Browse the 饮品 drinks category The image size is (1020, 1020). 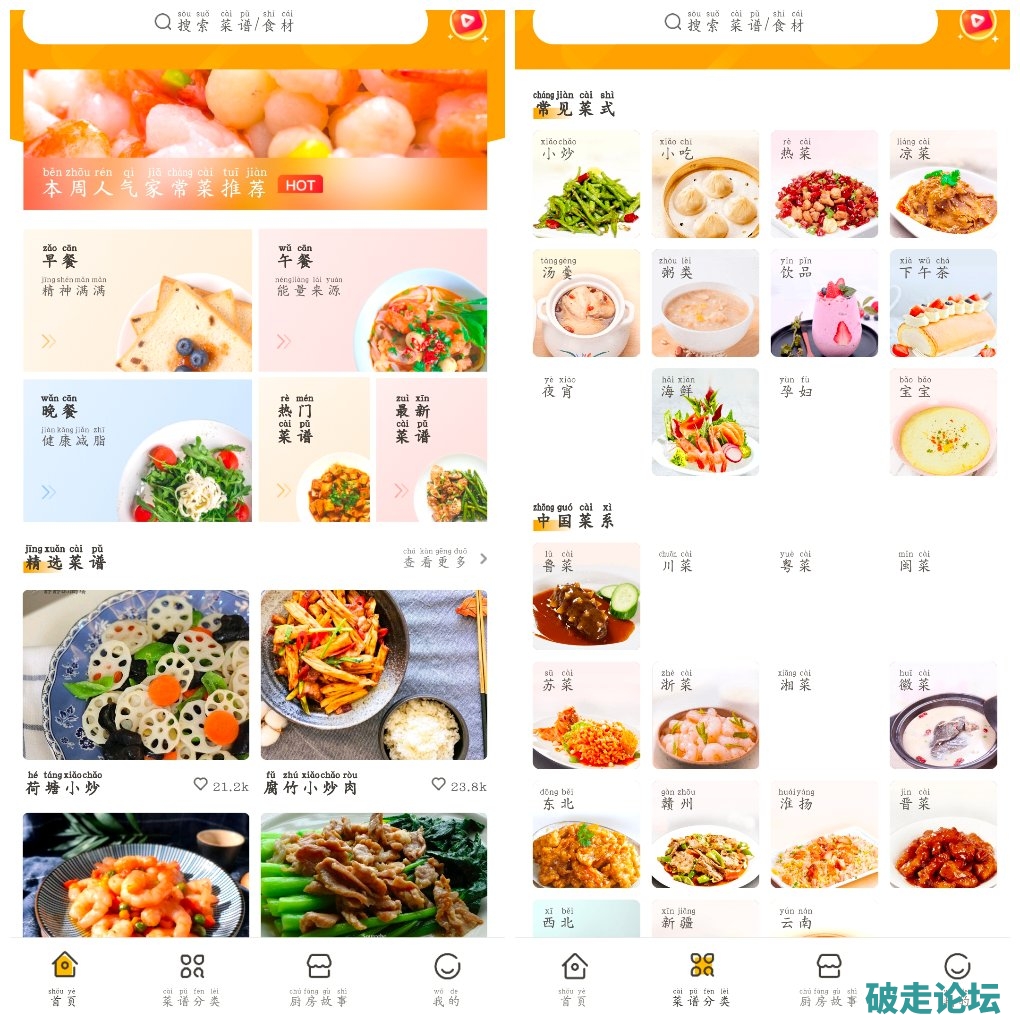click(x=824, y=303)
